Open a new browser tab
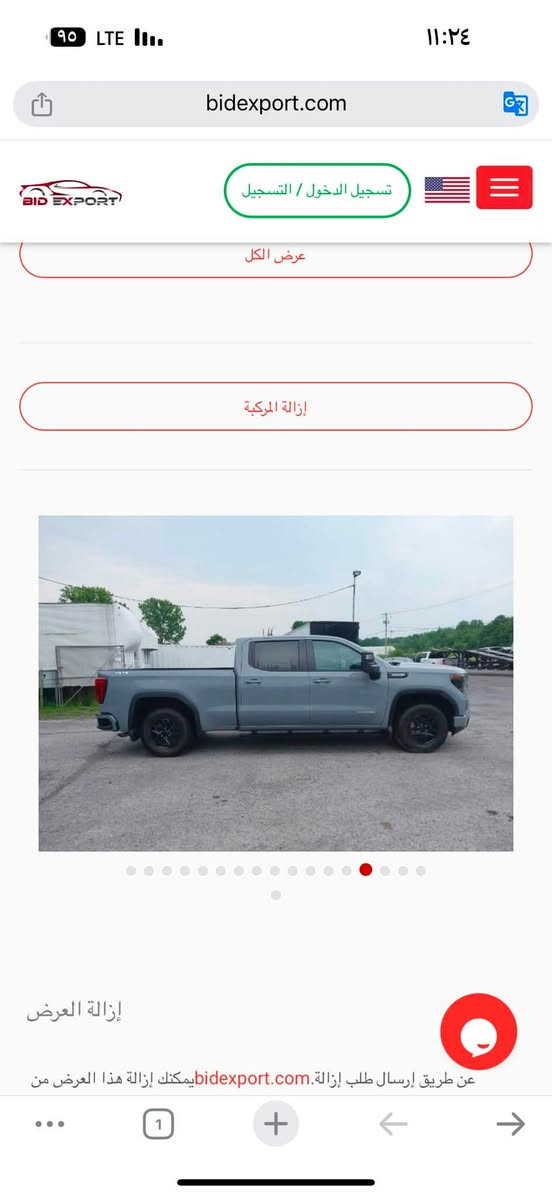Viewport: 552px width, 1196px height. coord(276,1124)
